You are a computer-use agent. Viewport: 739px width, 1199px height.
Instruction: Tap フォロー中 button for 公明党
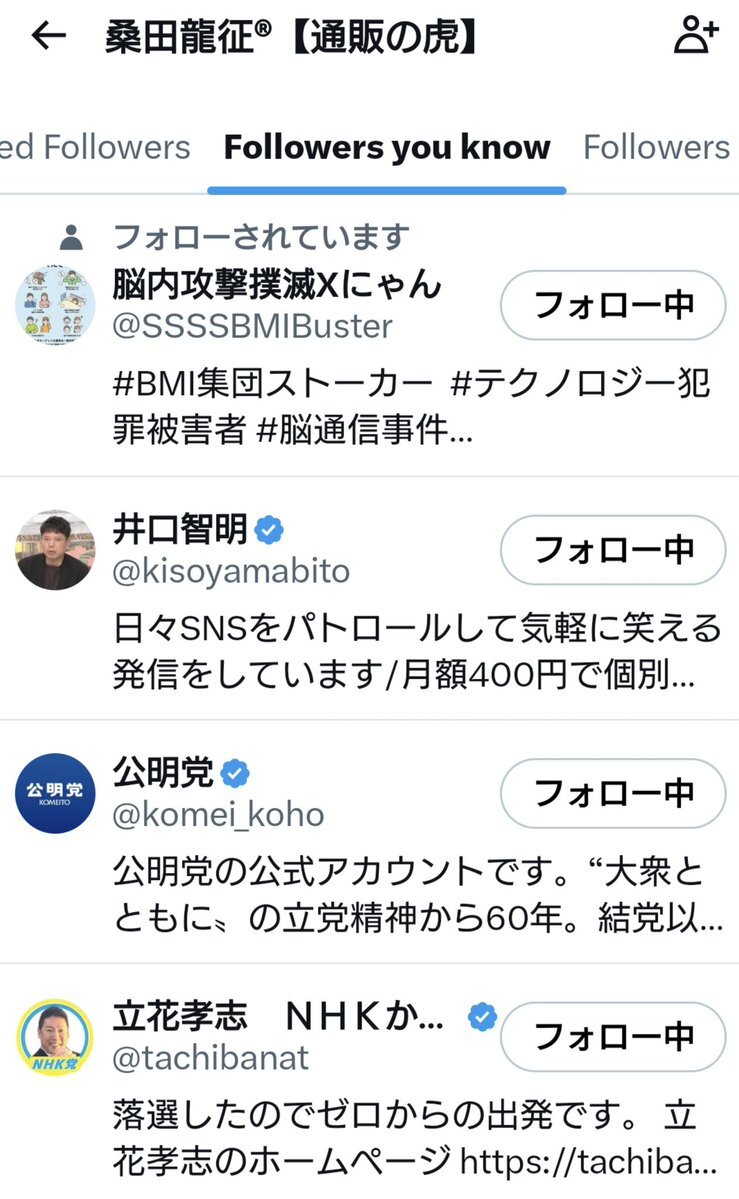pyautogui.click(x=613, y=793)
